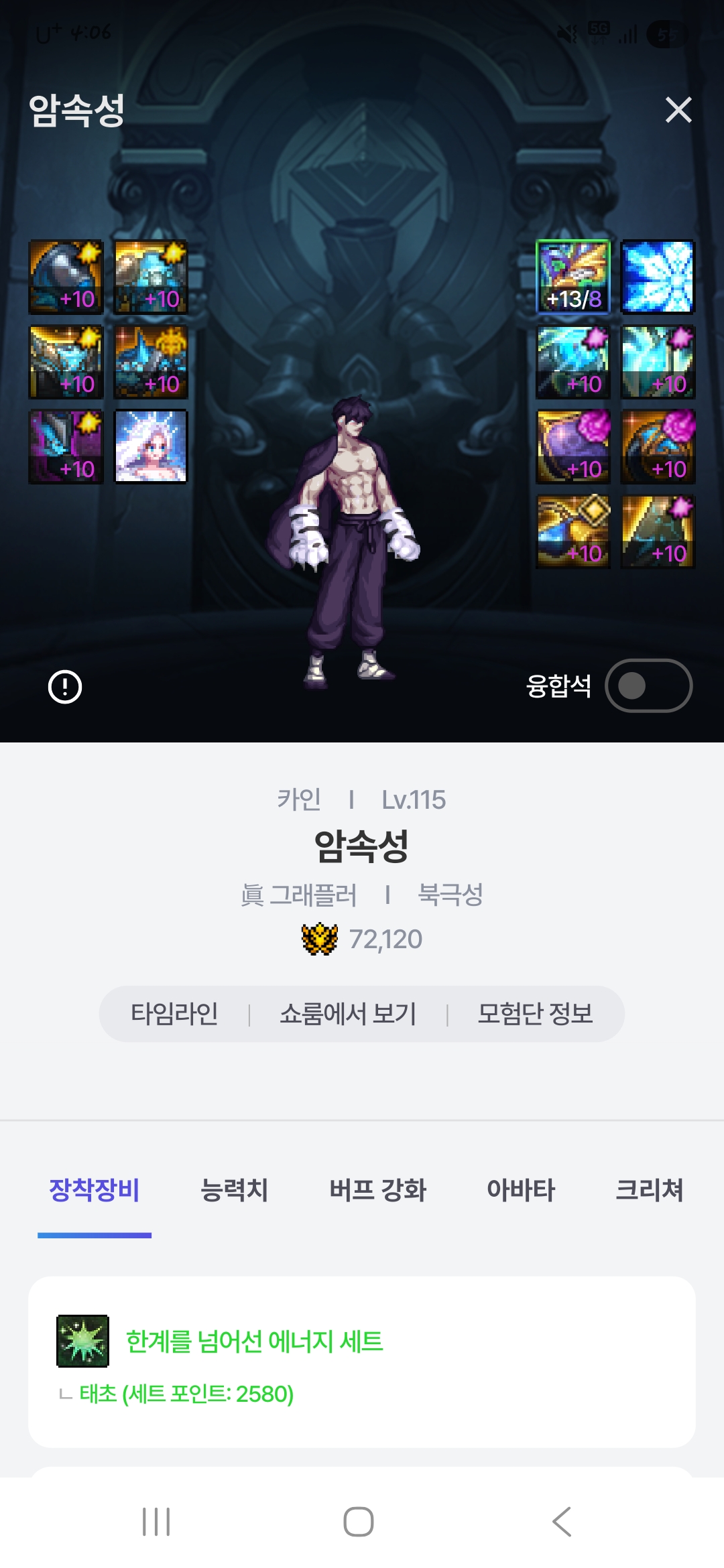Go back with system navigation
Image resolution: width=724 pixels, height=1568 pixels.
coord(562,1521)
